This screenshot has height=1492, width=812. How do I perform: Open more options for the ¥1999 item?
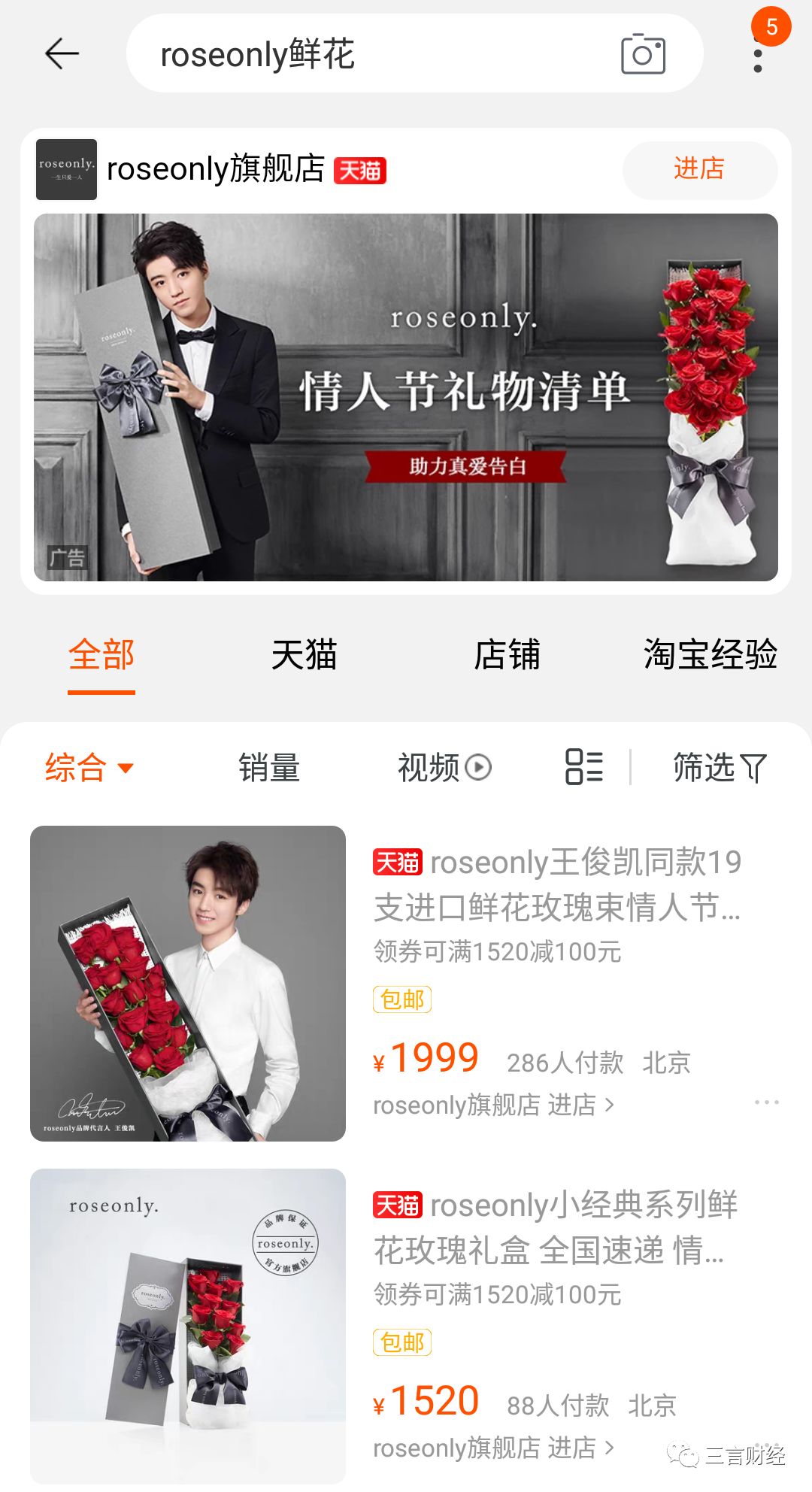[766, 1102]
